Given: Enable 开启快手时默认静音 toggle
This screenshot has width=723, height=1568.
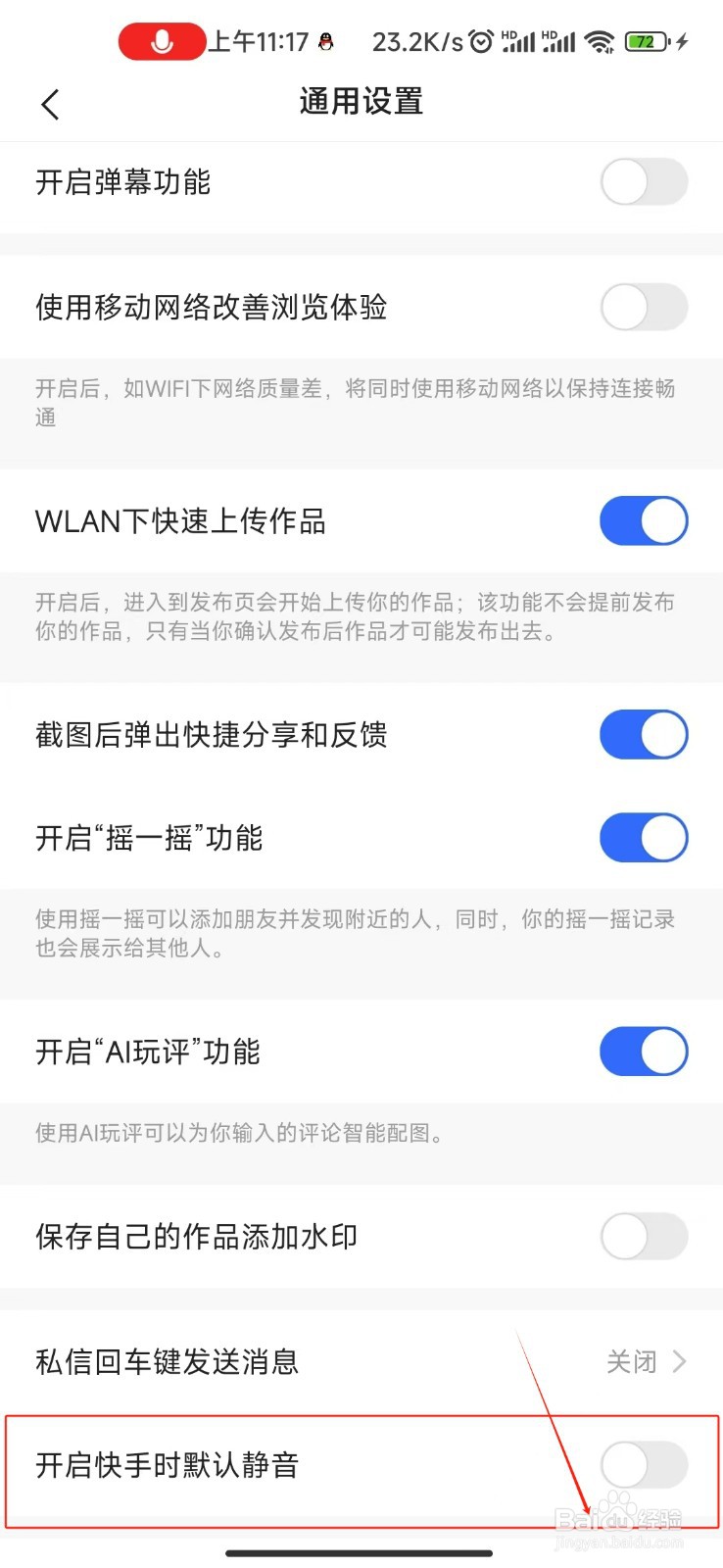Looking at the screenshot, I should coord(644,1466).
